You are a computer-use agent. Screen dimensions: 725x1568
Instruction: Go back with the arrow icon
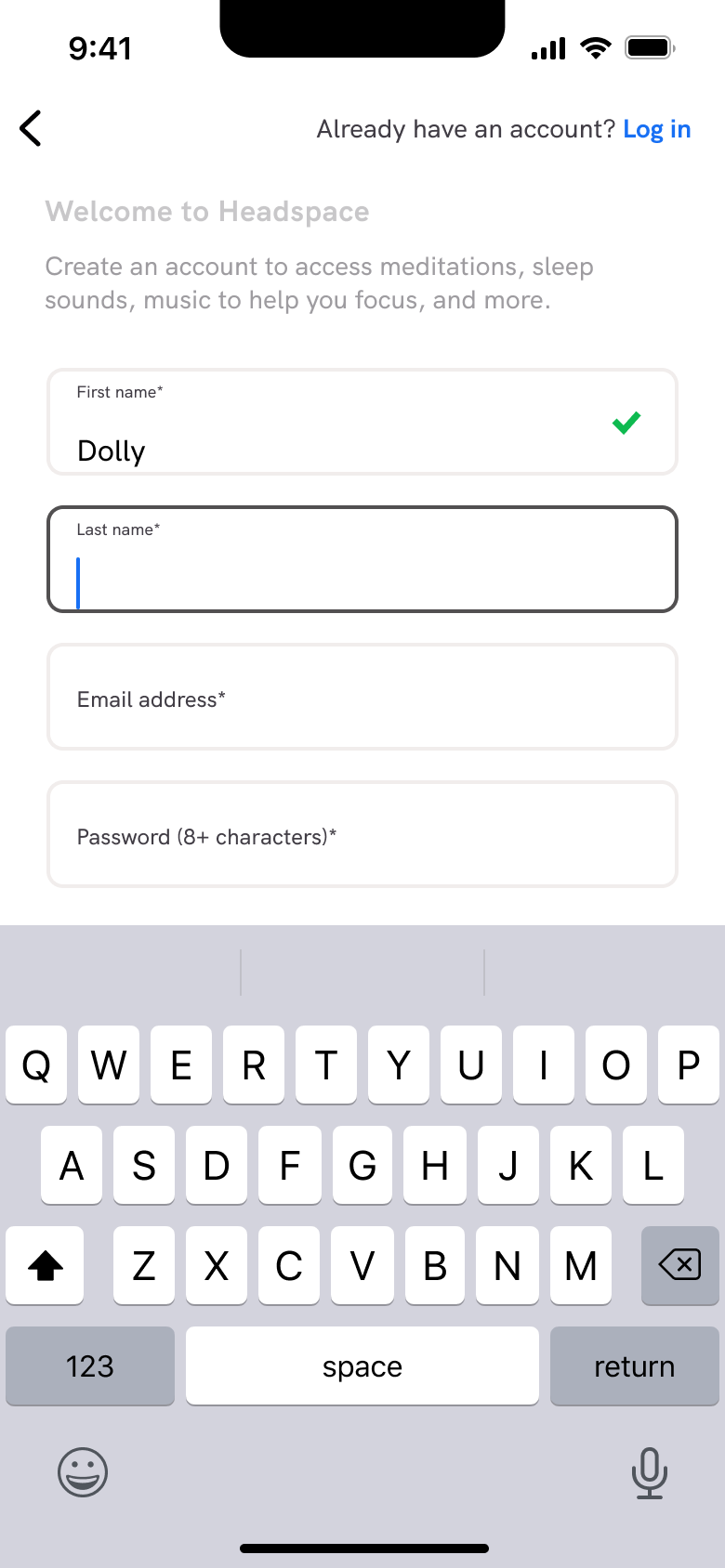tap(31, 128)
